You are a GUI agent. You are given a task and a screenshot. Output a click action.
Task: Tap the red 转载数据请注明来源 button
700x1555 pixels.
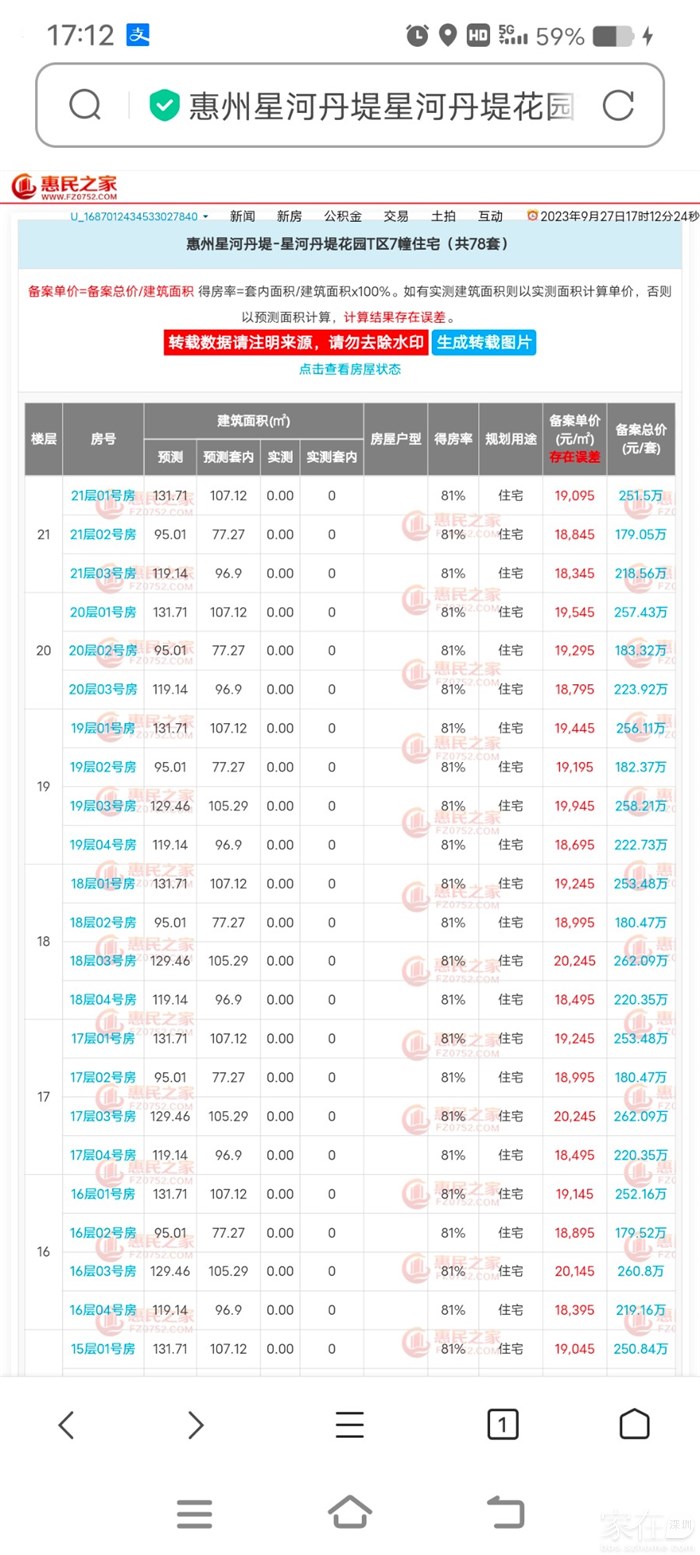click(296, 343)
